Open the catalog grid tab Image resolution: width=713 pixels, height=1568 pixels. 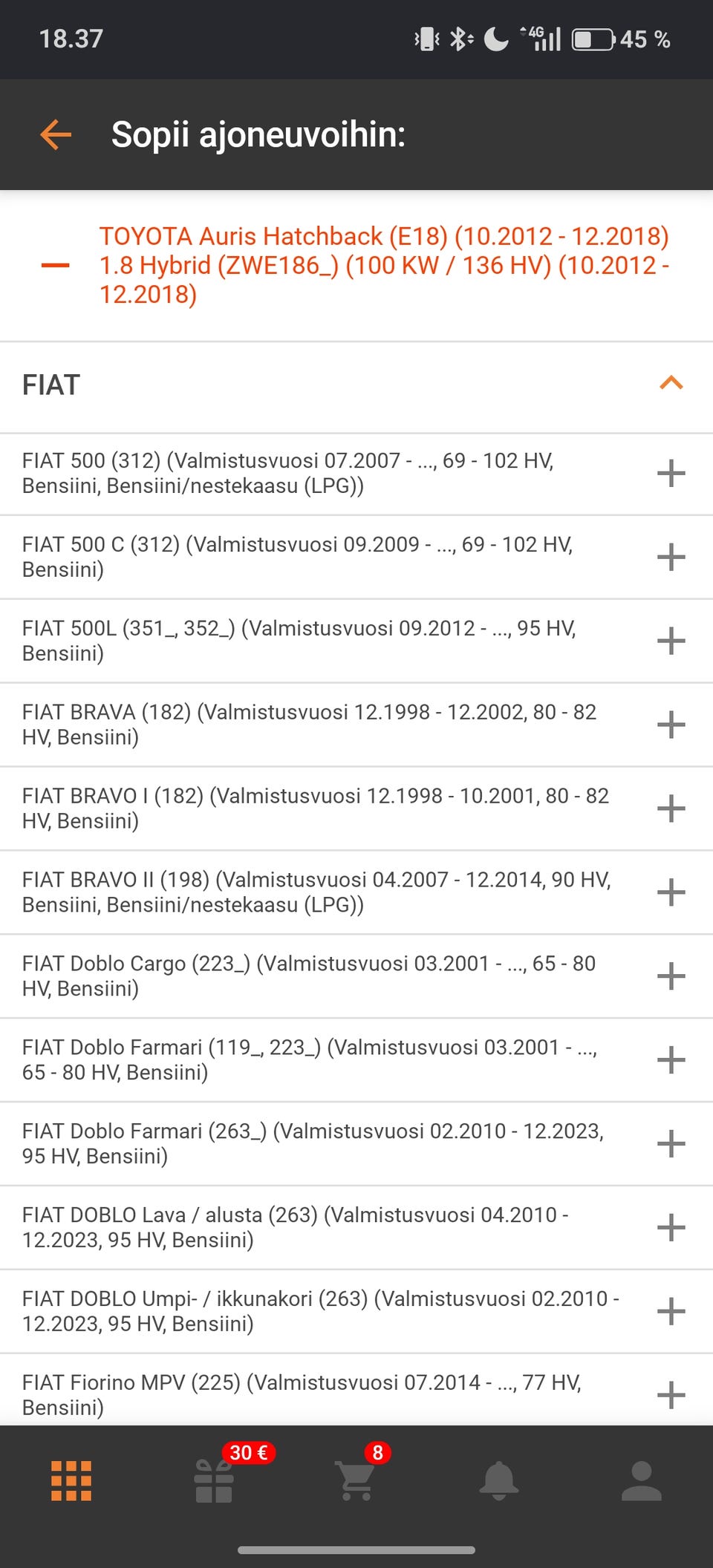click(71, 1481)
